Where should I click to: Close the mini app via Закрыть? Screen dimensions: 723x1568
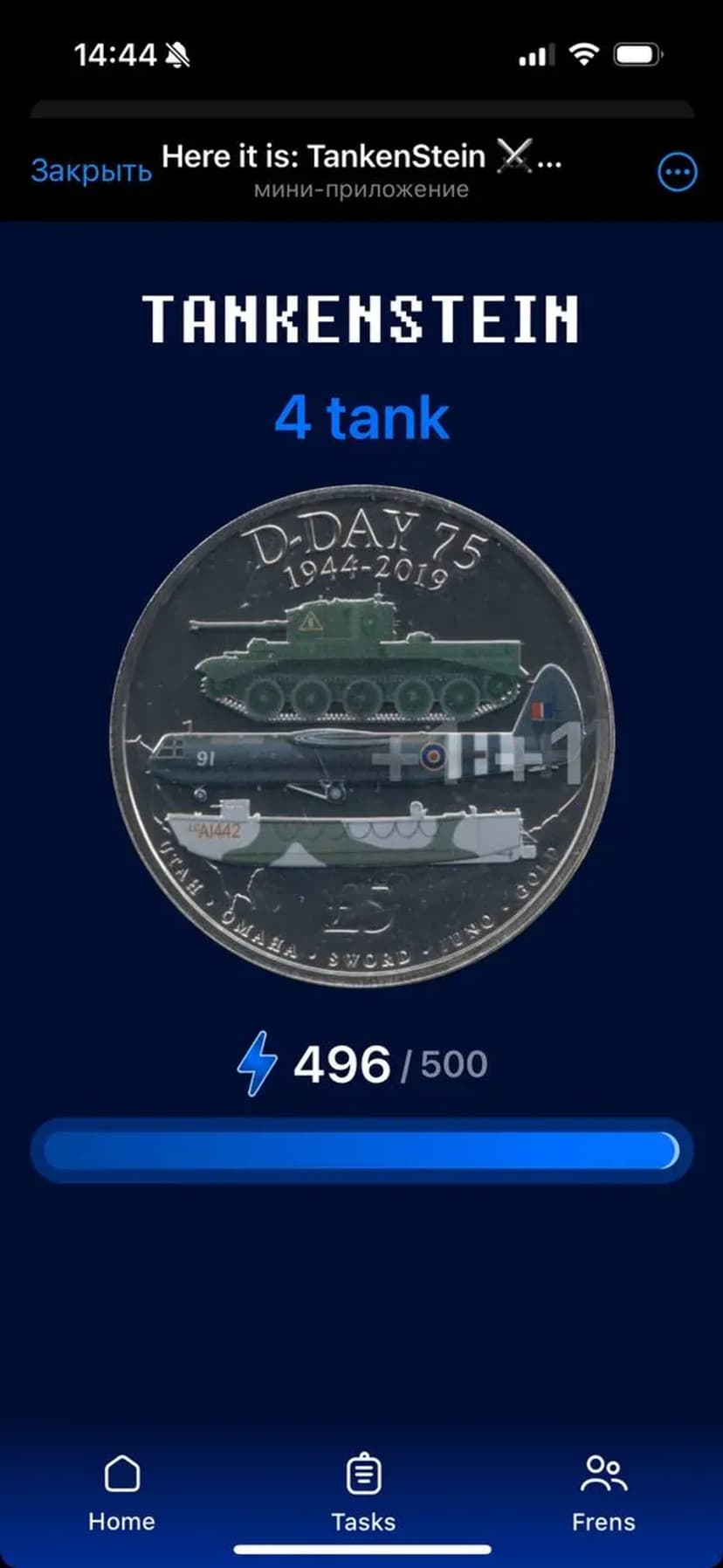(x=91, y=170)
